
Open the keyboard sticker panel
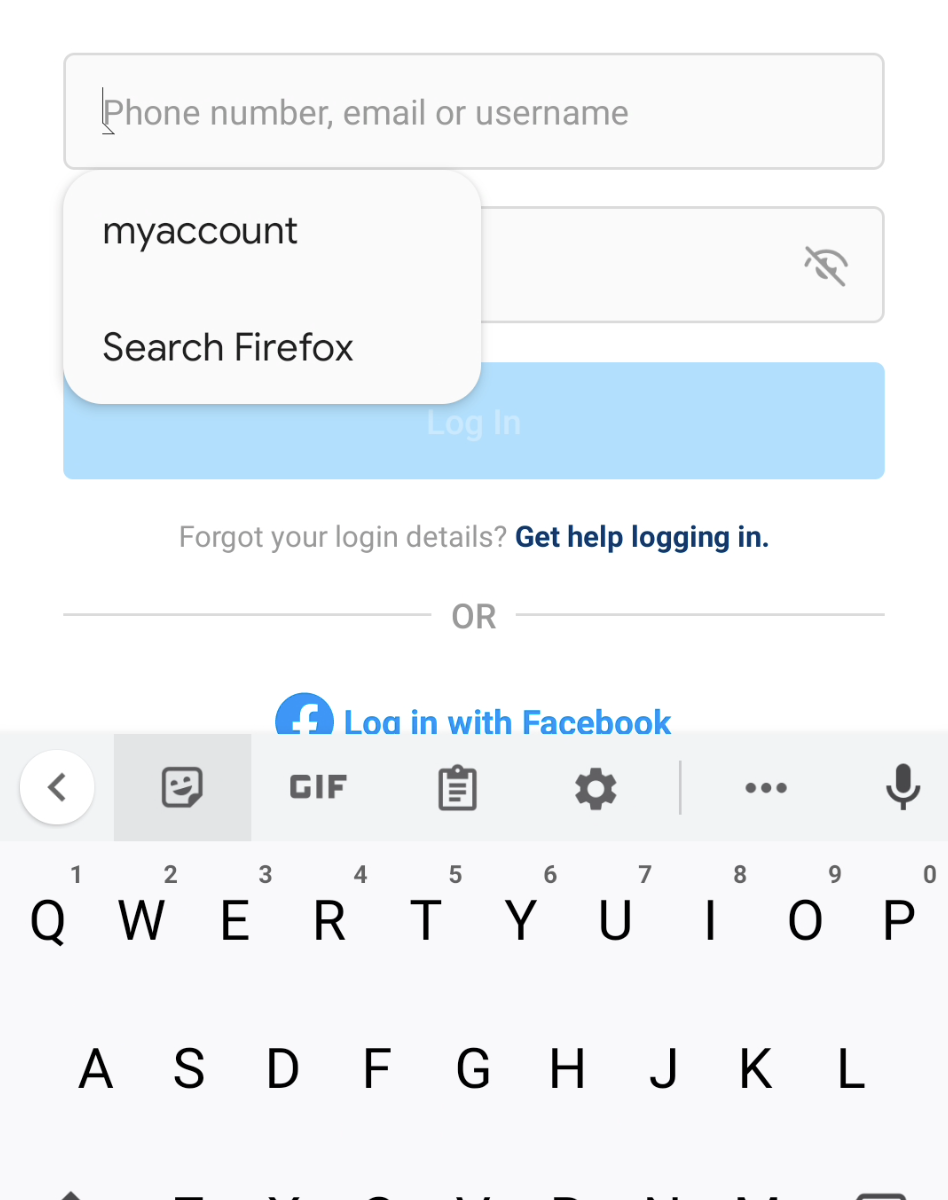[x=182, y=788]
